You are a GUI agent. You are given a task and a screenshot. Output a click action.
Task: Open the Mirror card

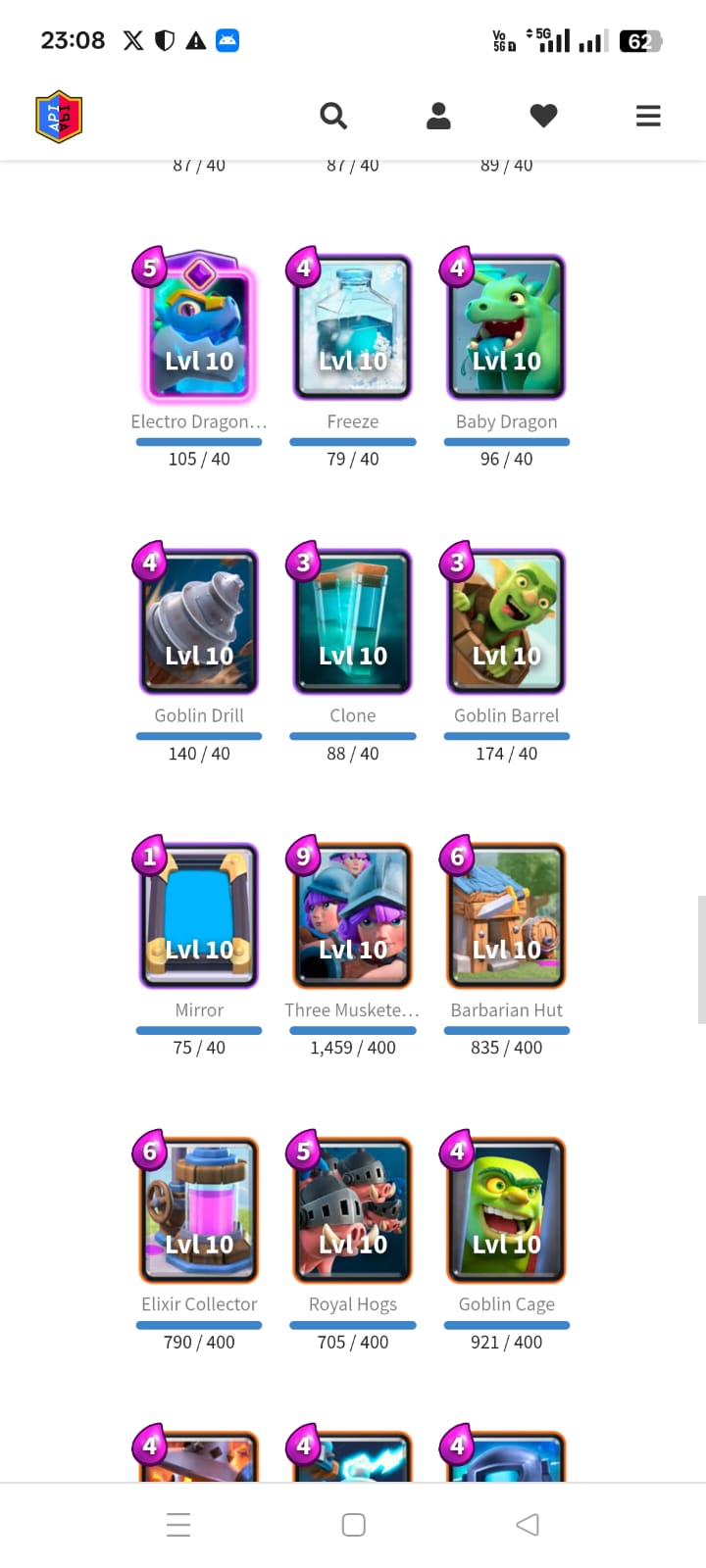(x=199, y=915)
